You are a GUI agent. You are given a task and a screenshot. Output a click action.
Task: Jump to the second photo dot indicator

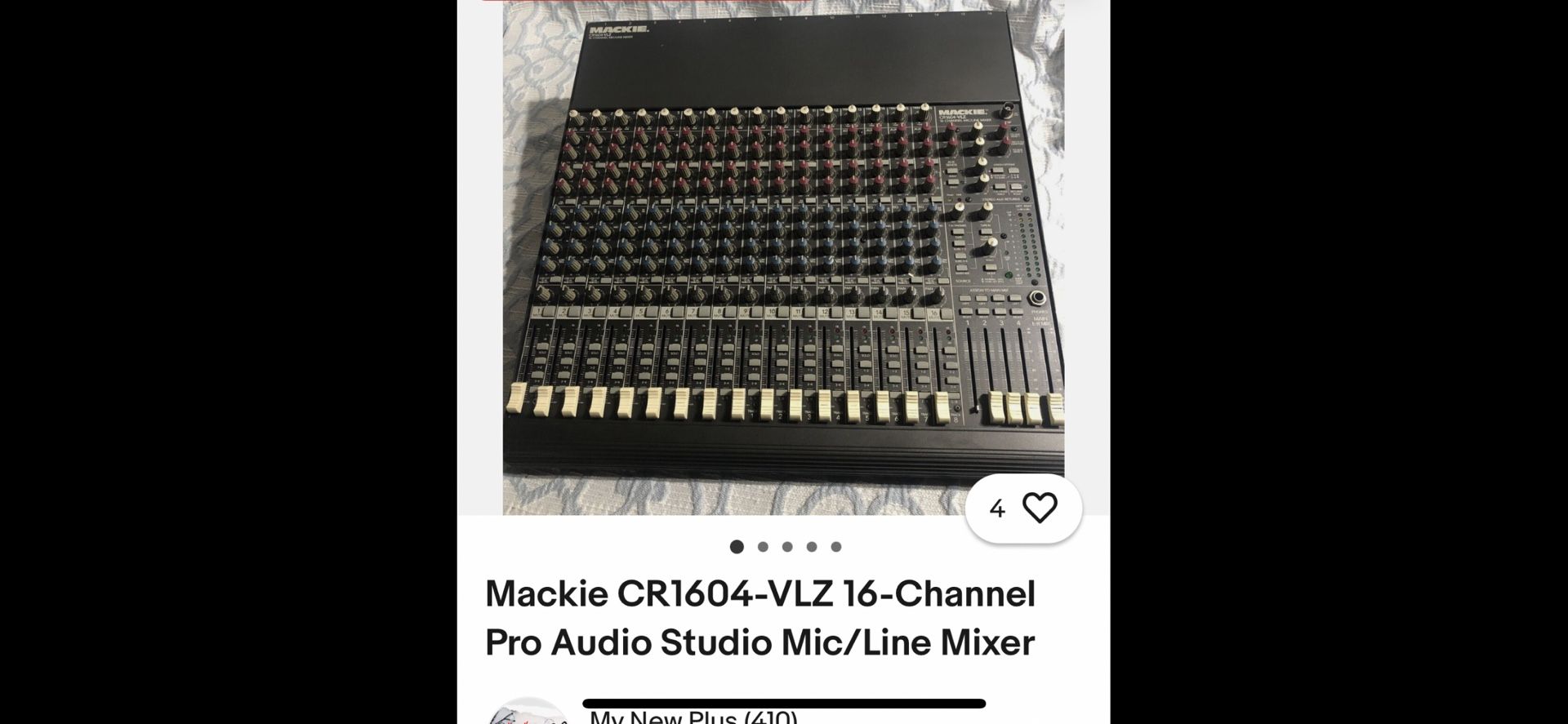coord(763,547)
